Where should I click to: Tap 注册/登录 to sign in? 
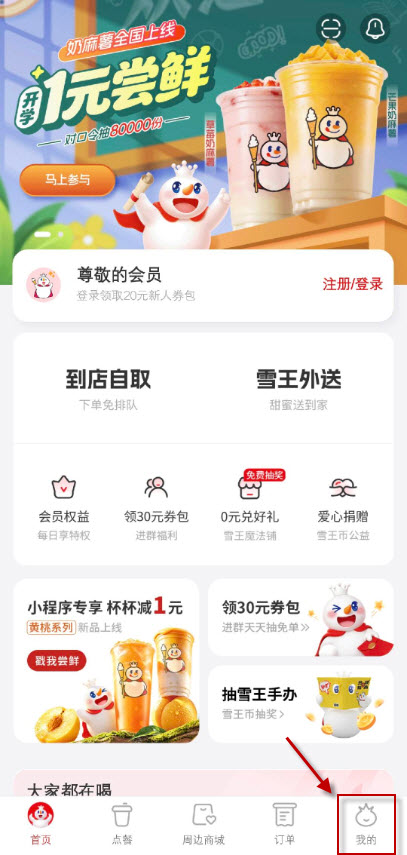point(352,284)
